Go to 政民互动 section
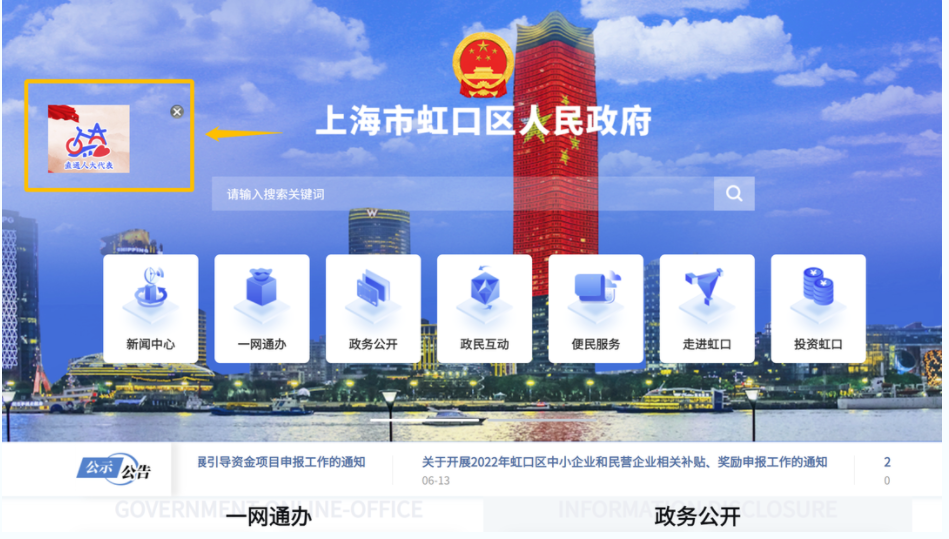949x539 pixels. tap(484, 308)
